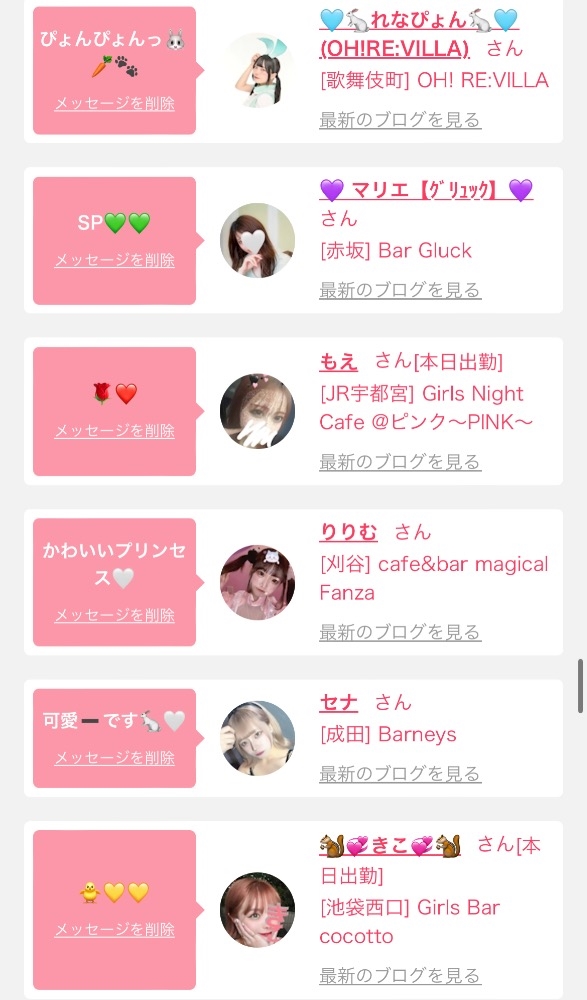Delete the かわいいプリンセス message

114,615
